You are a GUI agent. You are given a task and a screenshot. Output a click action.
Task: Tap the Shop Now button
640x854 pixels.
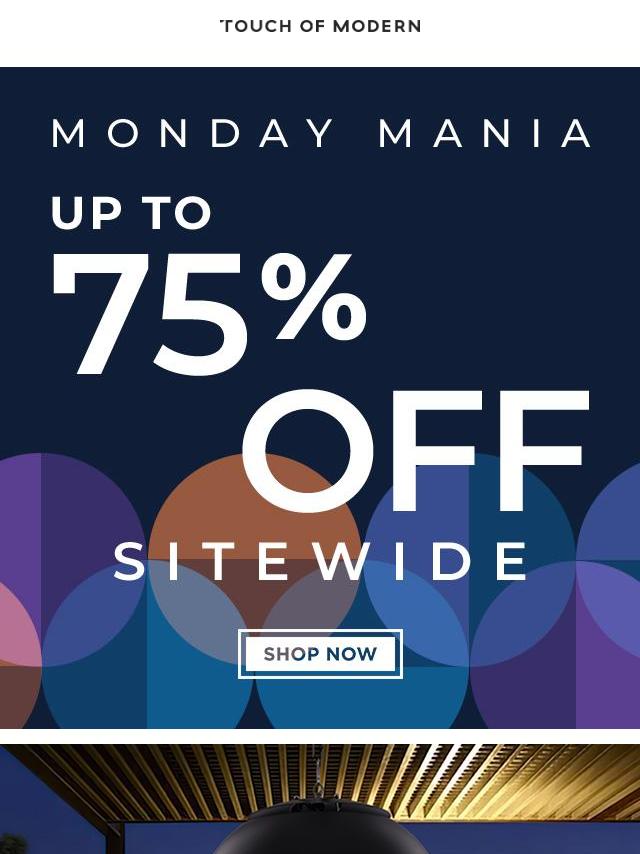click(x=320, y=654)
